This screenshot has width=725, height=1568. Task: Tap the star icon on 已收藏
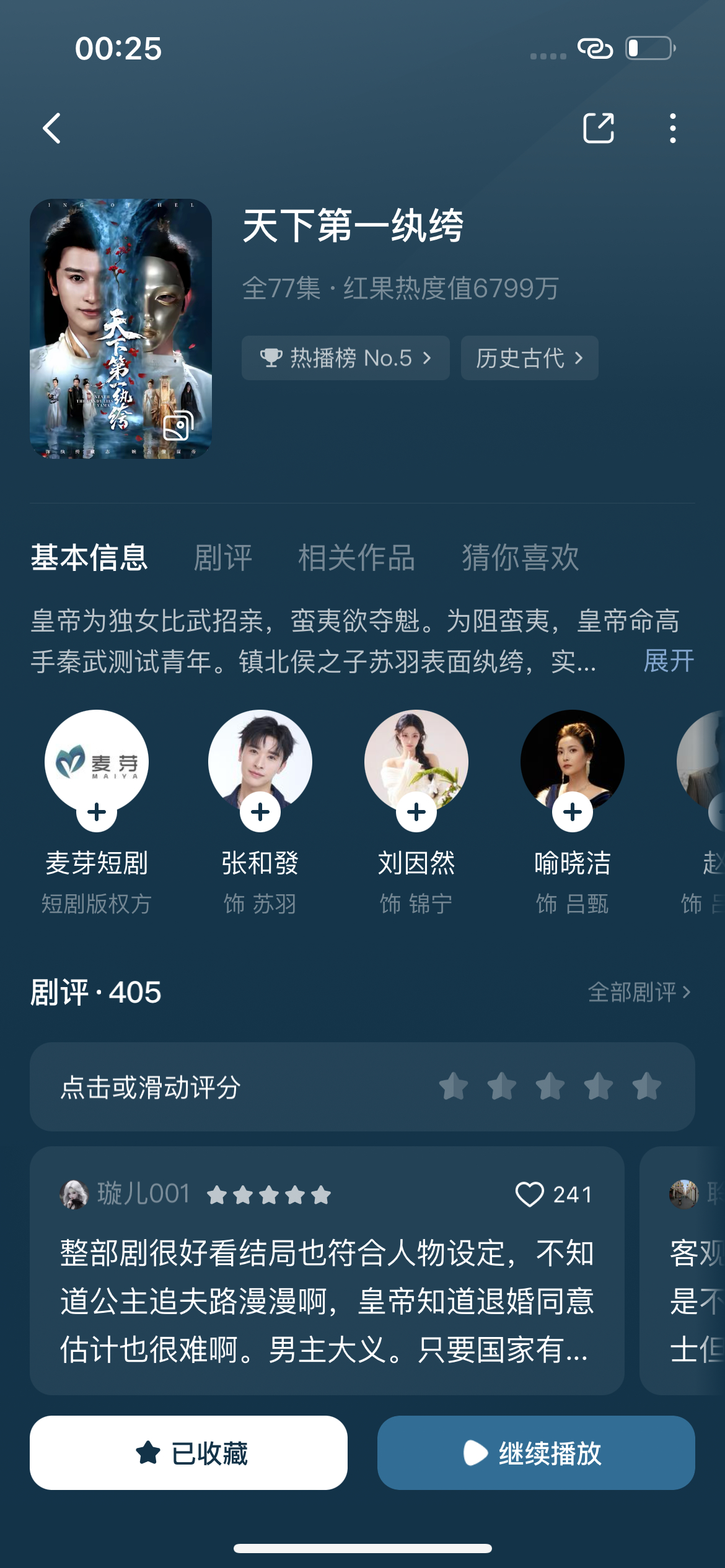147,1453
